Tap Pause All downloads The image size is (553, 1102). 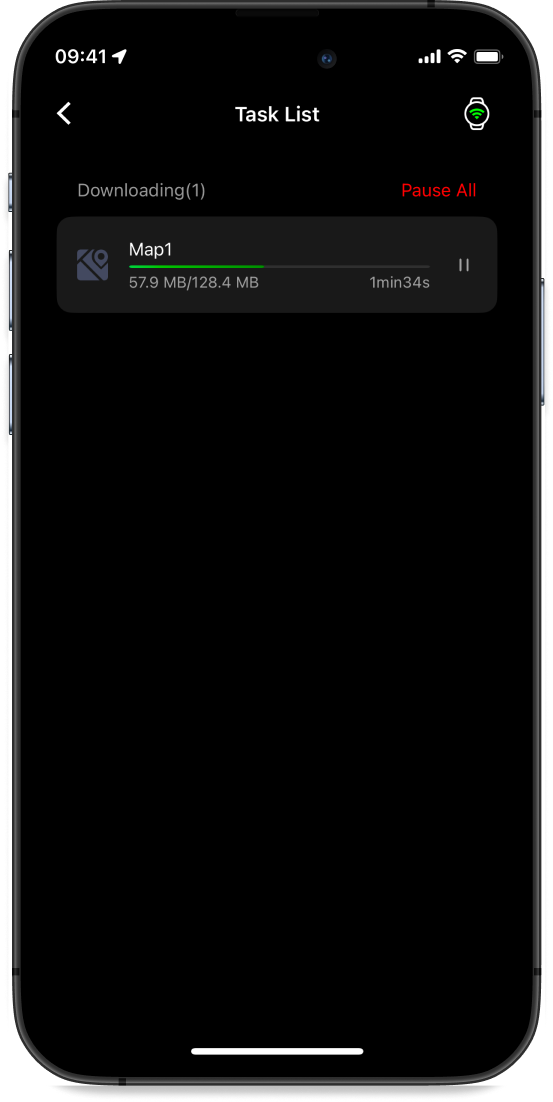click(x=438, y=190)
